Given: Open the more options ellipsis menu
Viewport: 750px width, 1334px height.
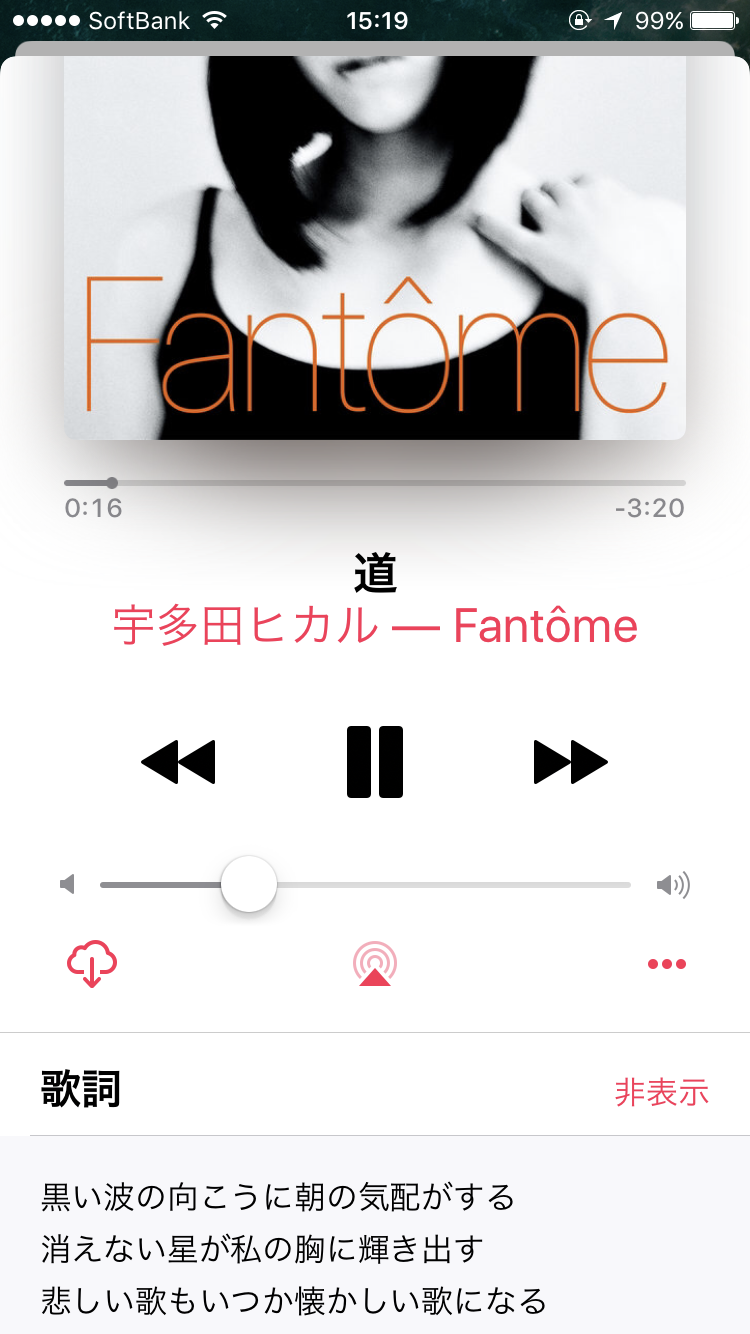Looking at the screenshot, I should [667, 963].
